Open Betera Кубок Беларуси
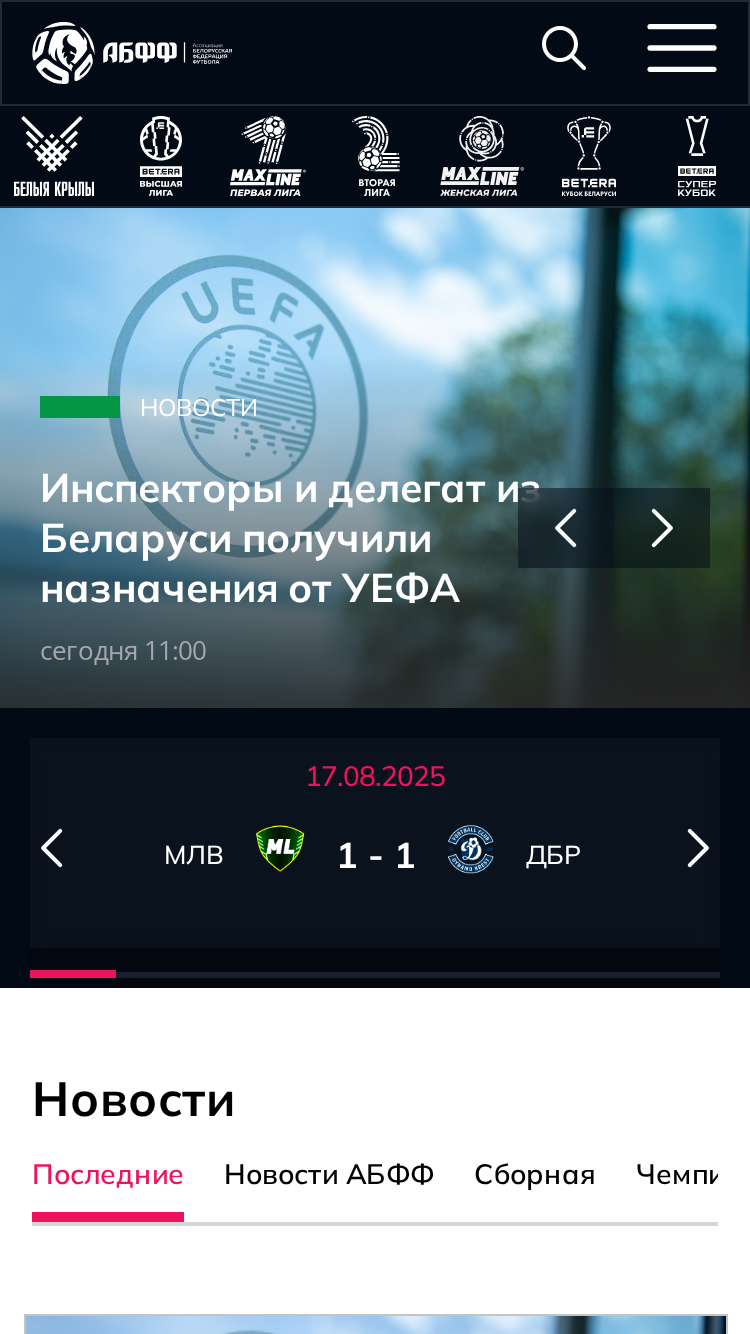 [588, 157]
